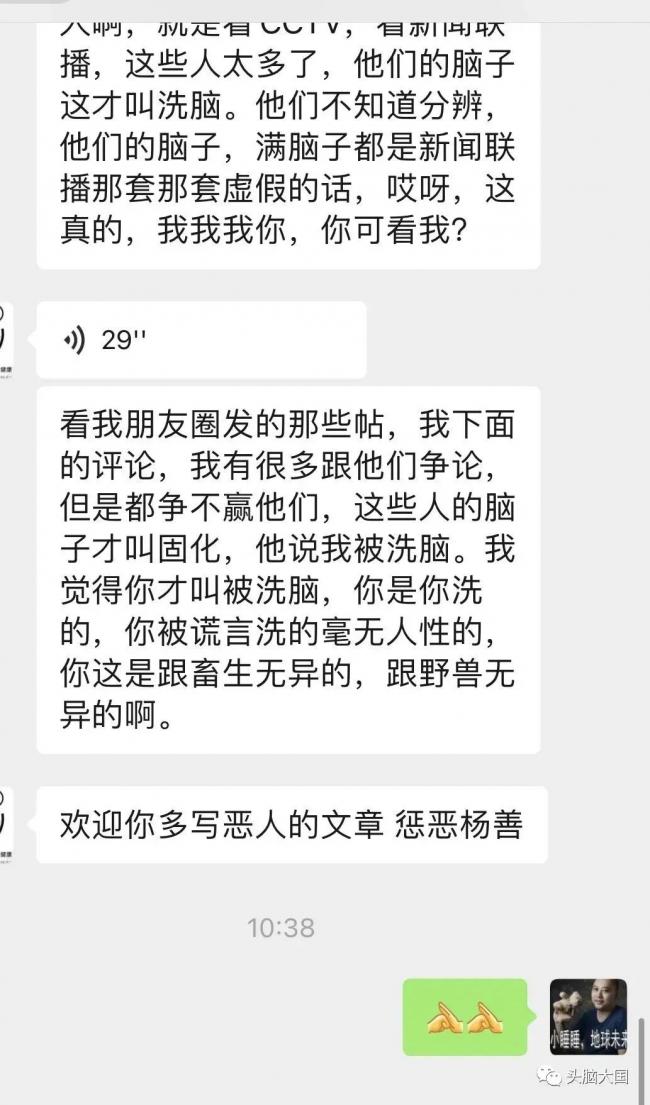Play the 29-second voice message

pyautogui.click(x=200, y=340)
